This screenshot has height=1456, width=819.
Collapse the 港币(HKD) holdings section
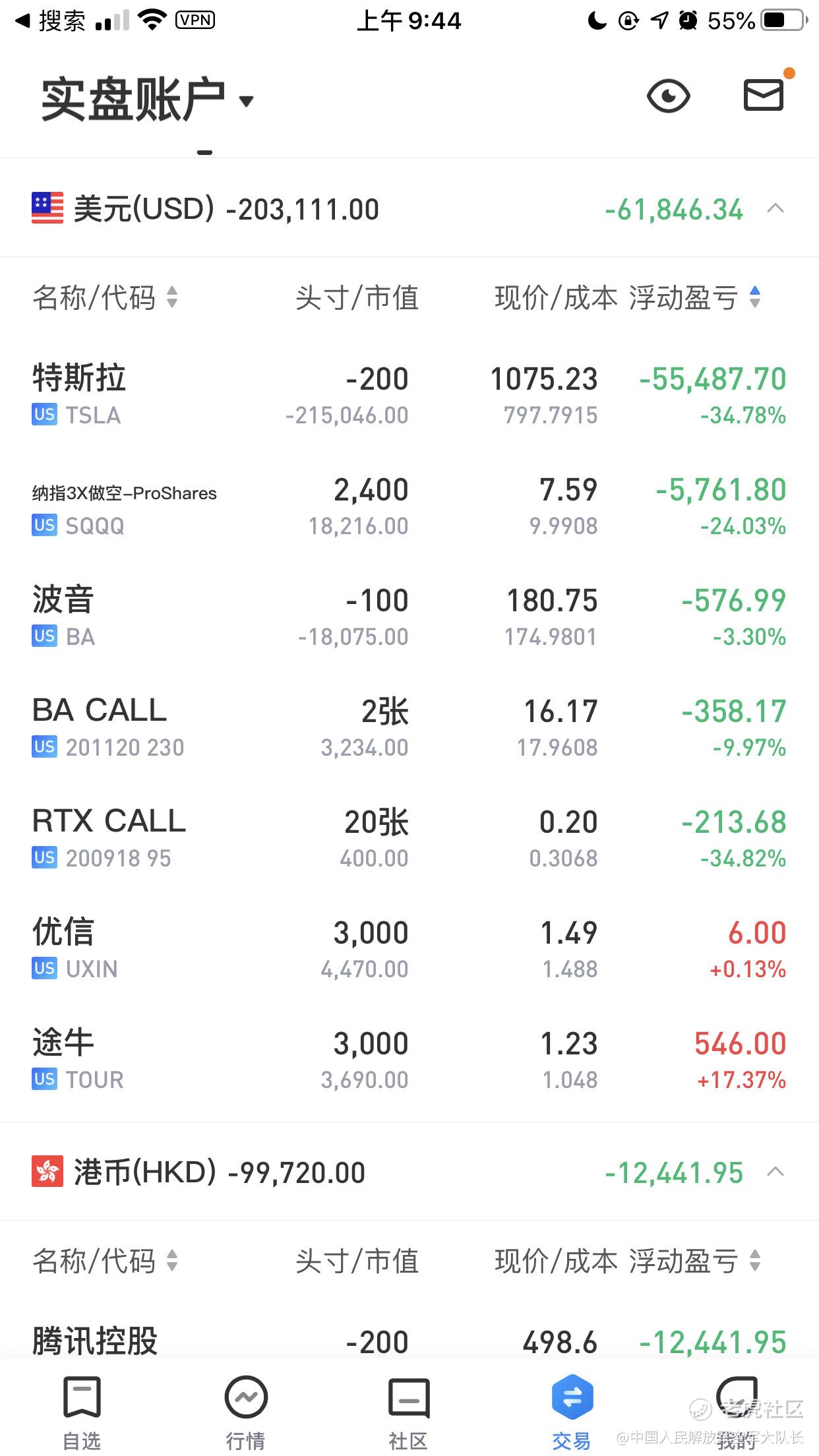pos(775,1172)
